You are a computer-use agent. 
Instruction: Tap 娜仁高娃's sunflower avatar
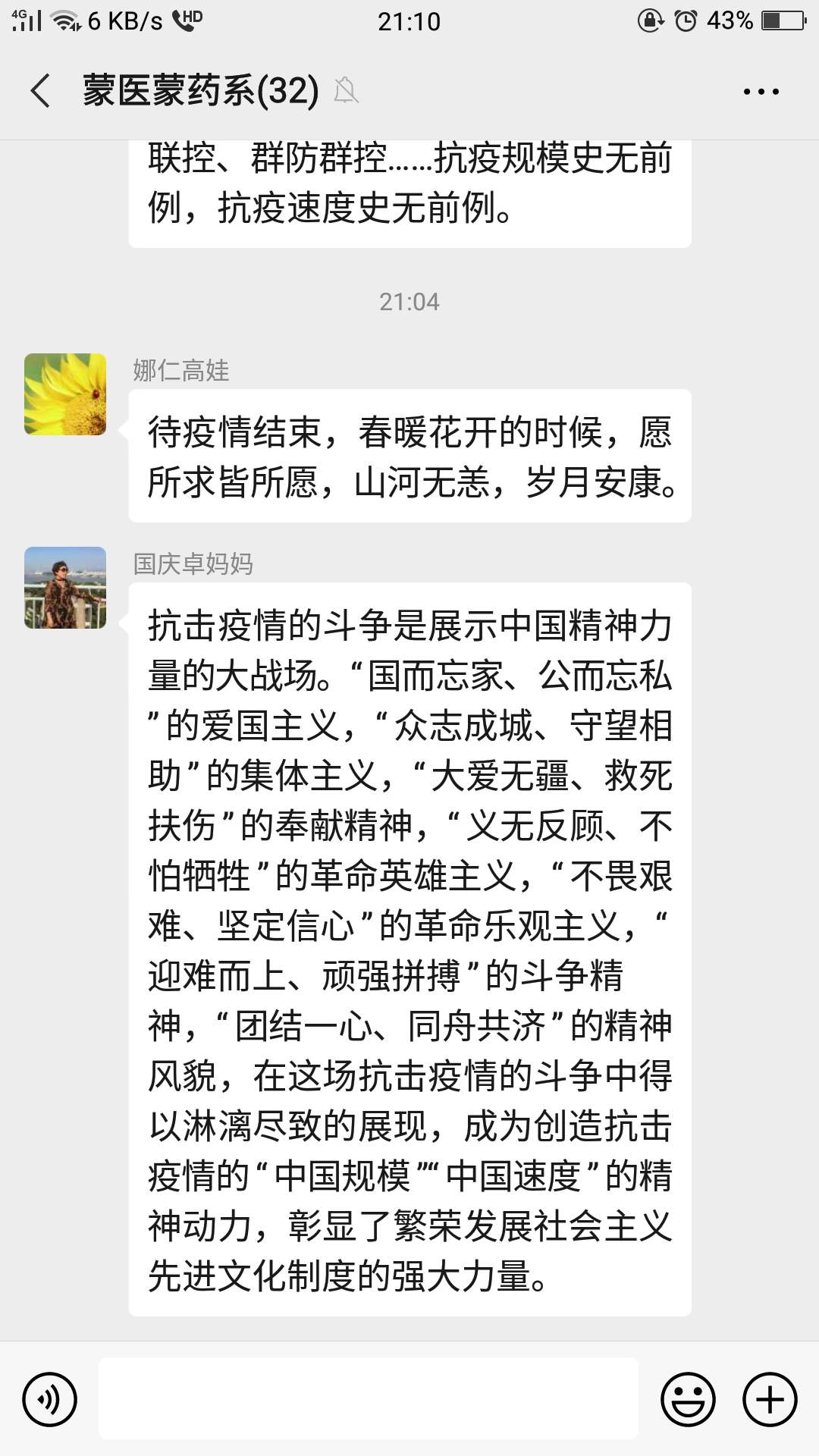[64, 392]
